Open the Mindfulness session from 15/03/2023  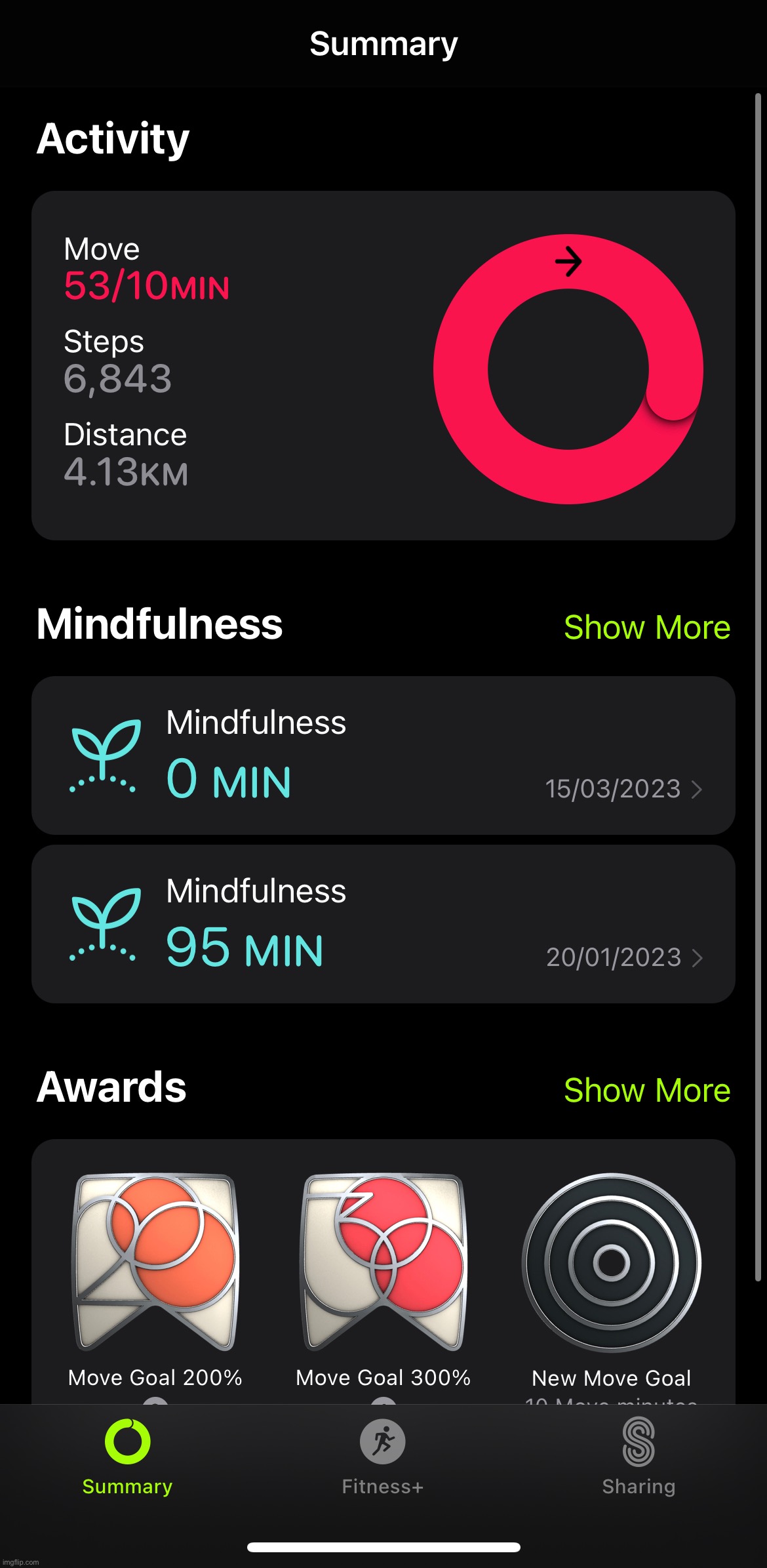pos(383,755)
